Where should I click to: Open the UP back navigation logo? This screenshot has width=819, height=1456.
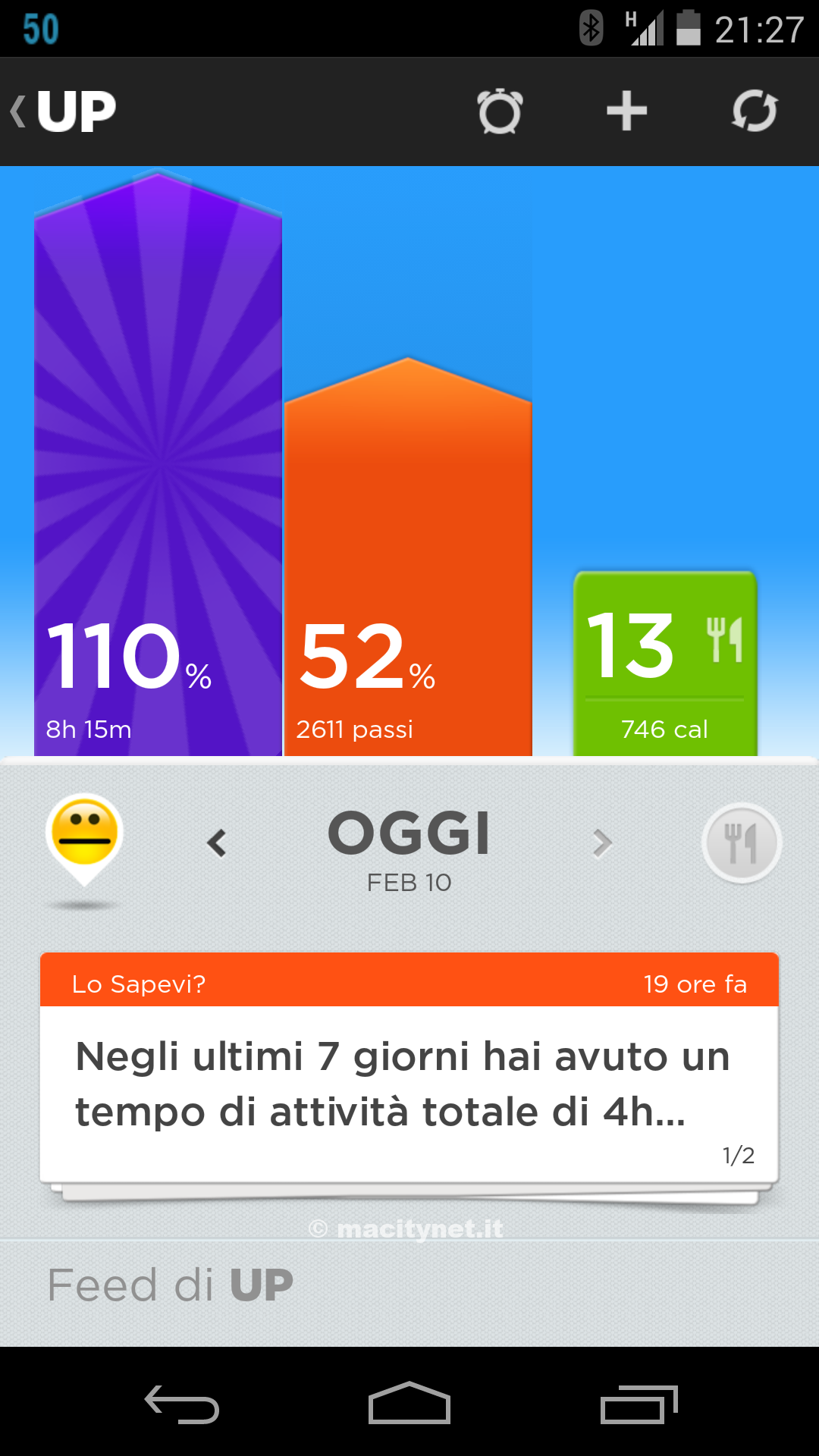point(64,111)
